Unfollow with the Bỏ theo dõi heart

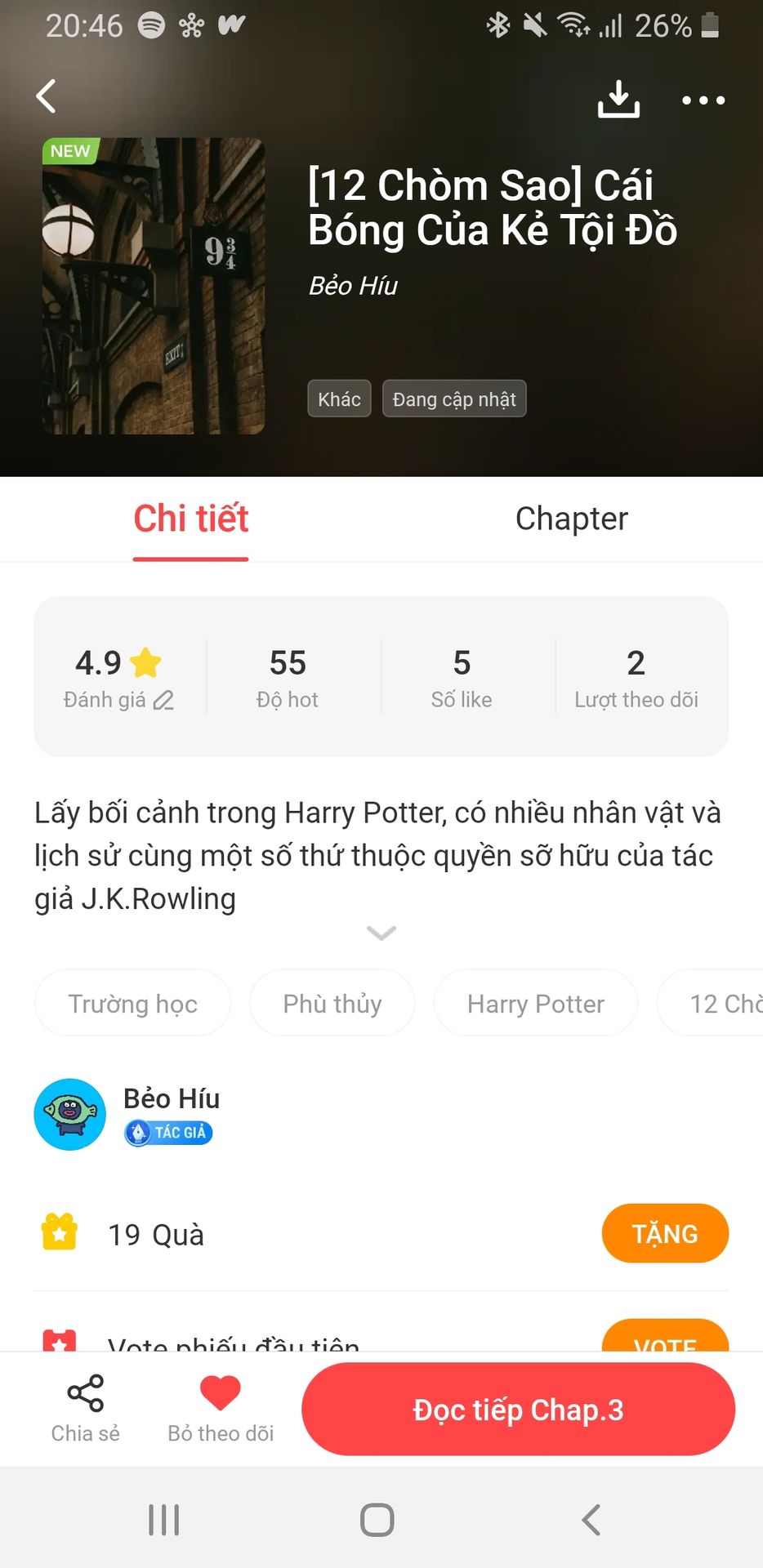(221, 1409)
